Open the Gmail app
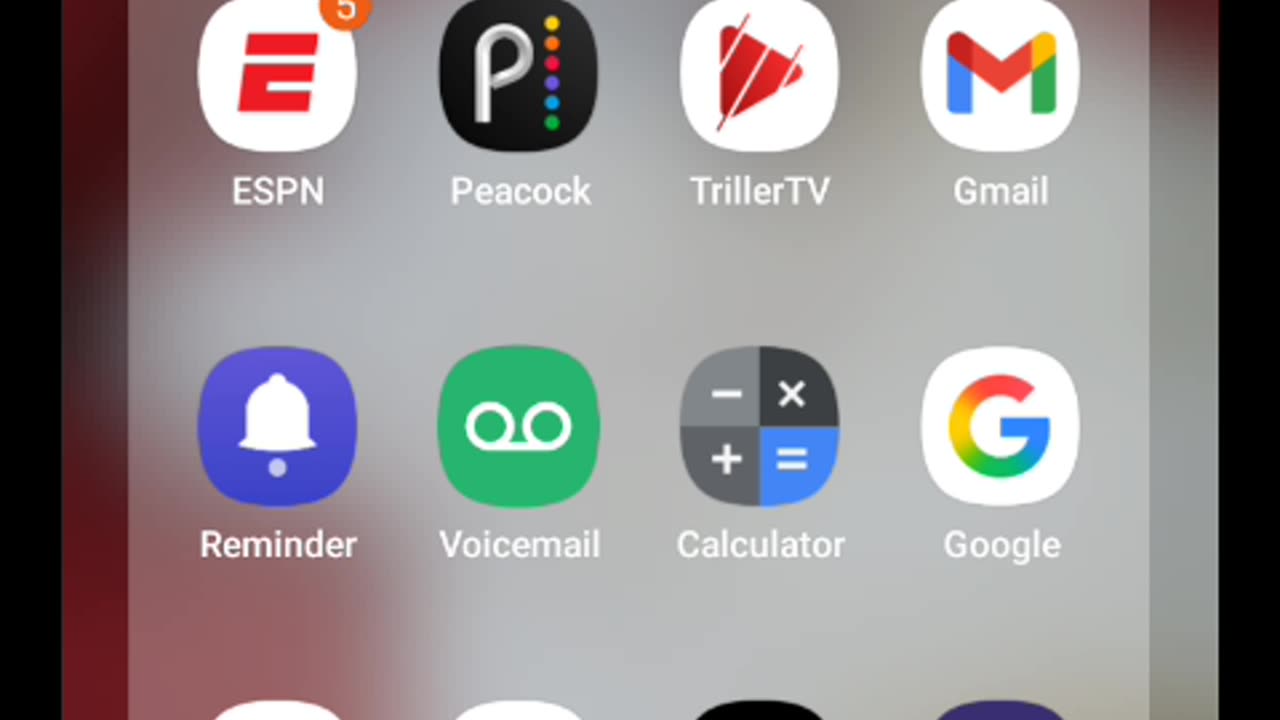This screenshot has width=1280, height=720. 1000,75
